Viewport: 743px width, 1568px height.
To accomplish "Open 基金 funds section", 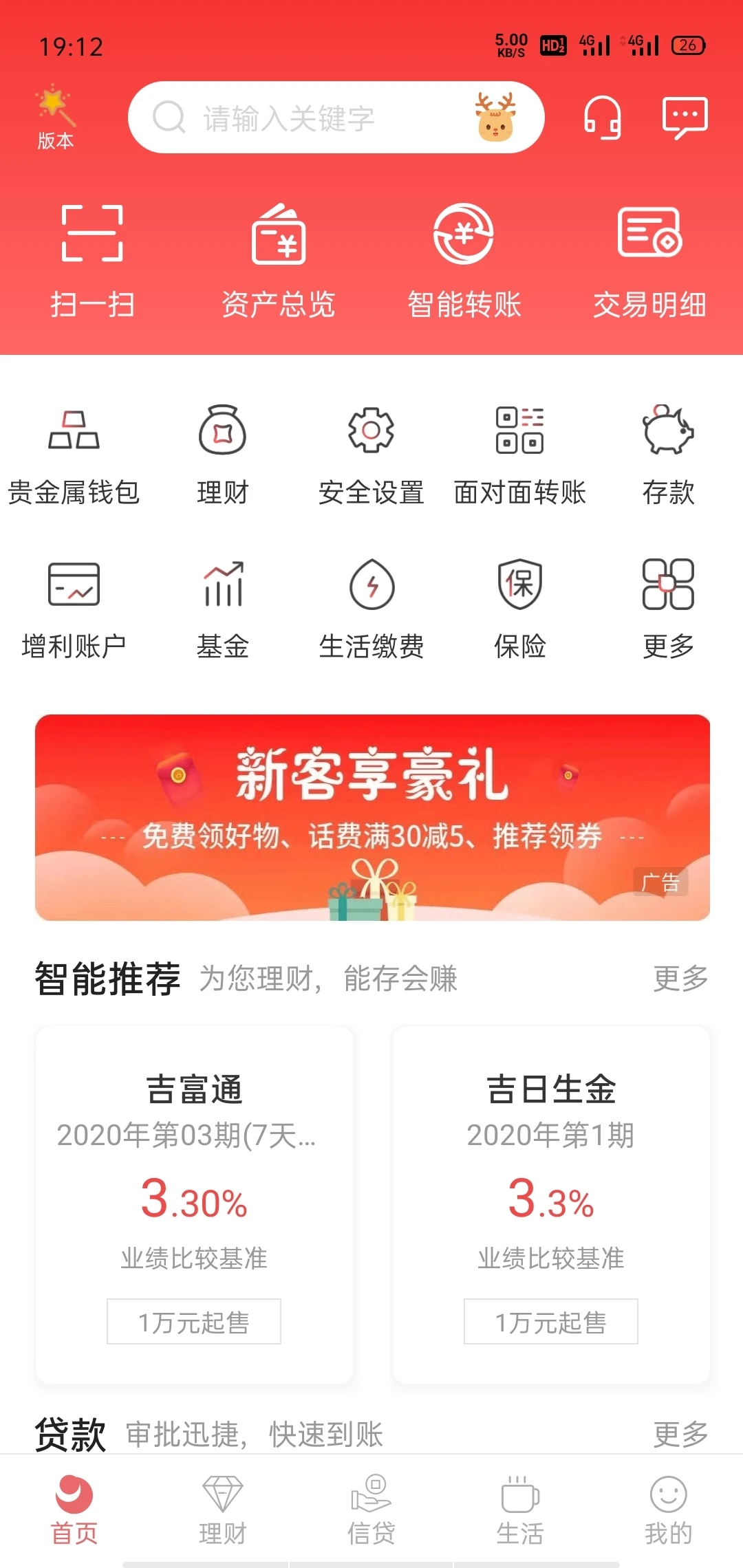I will click(x=224, y=605).
